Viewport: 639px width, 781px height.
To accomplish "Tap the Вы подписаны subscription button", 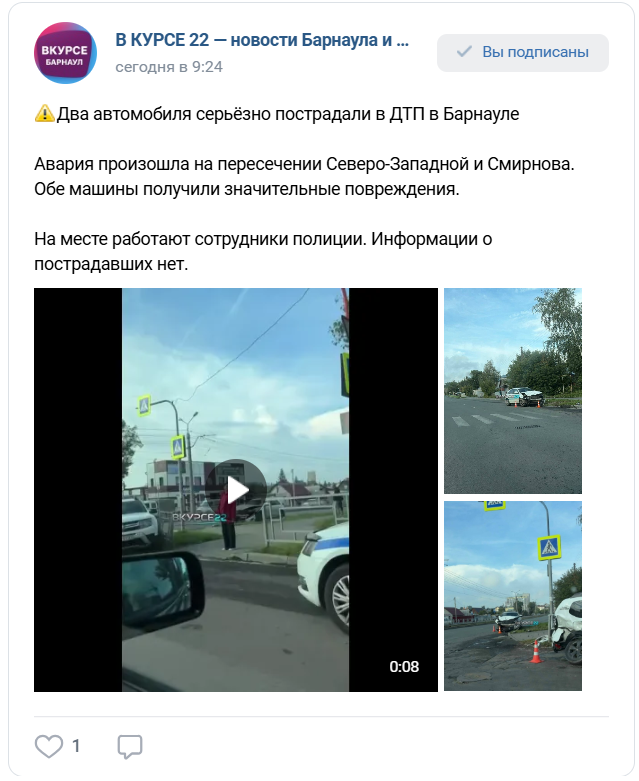I will click(x=522, y=52).
